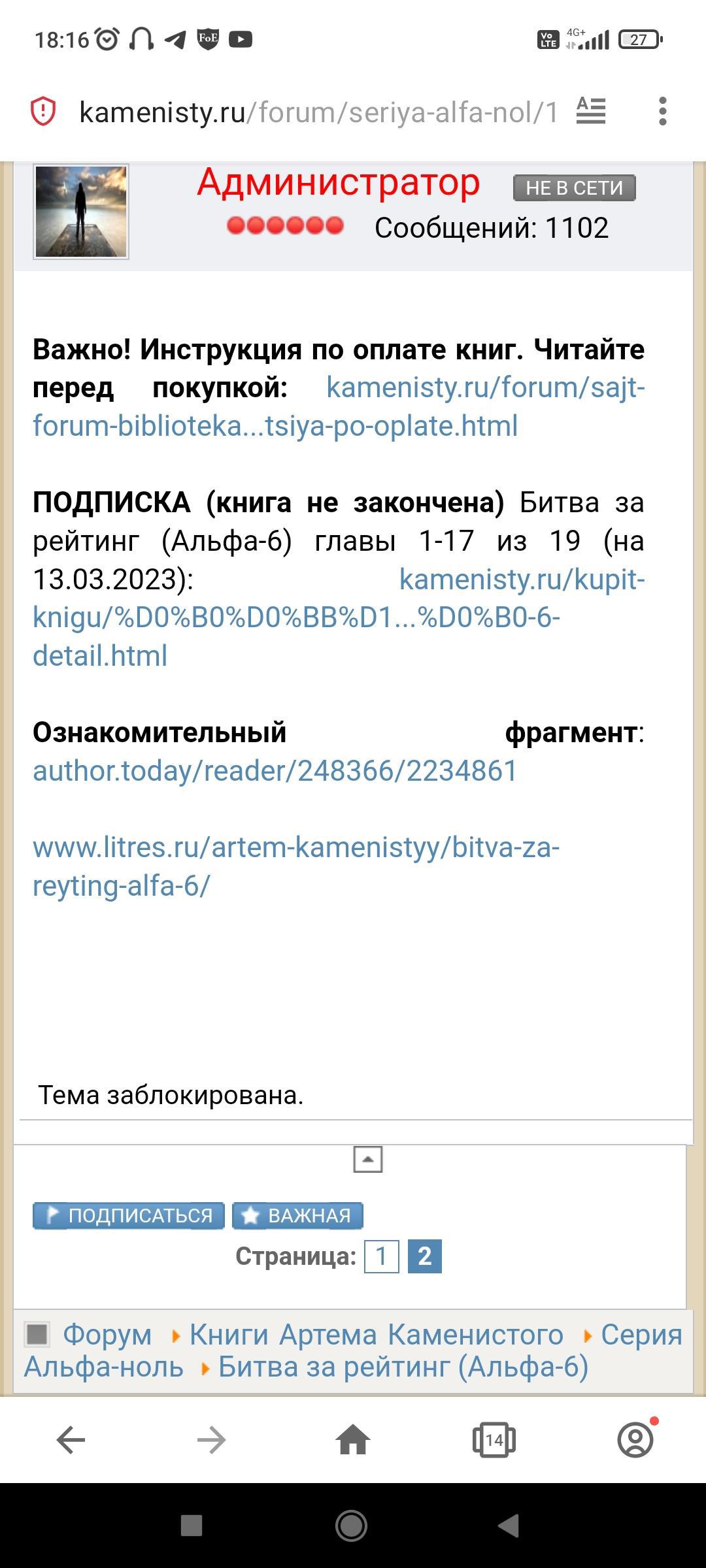The image size is (706, 1568).
Task: Open Битва за рейтинг (Альфа-6) breadcrumb
Action: [x=403, y=1367]
